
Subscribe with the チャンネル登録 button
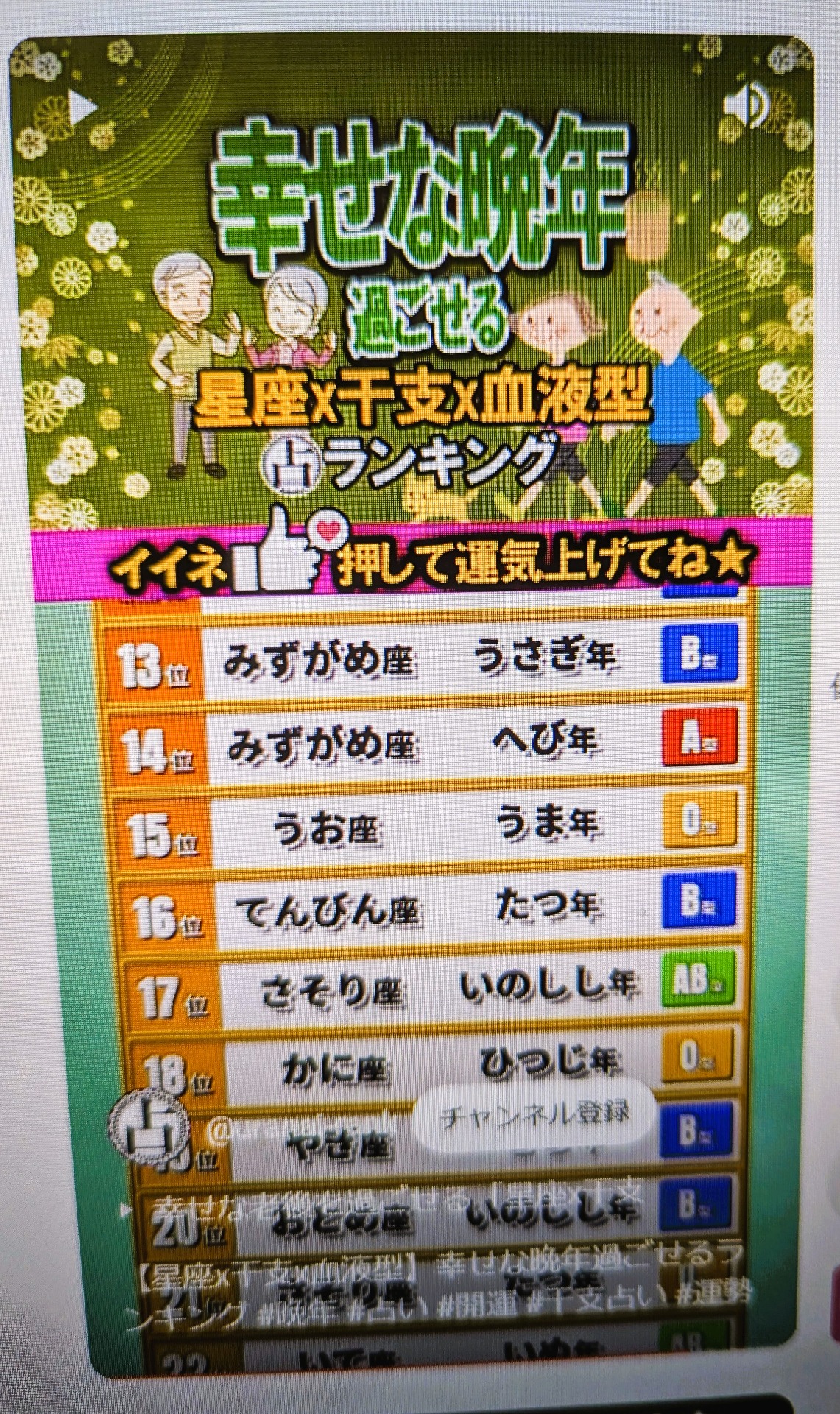pos(534,1116)
